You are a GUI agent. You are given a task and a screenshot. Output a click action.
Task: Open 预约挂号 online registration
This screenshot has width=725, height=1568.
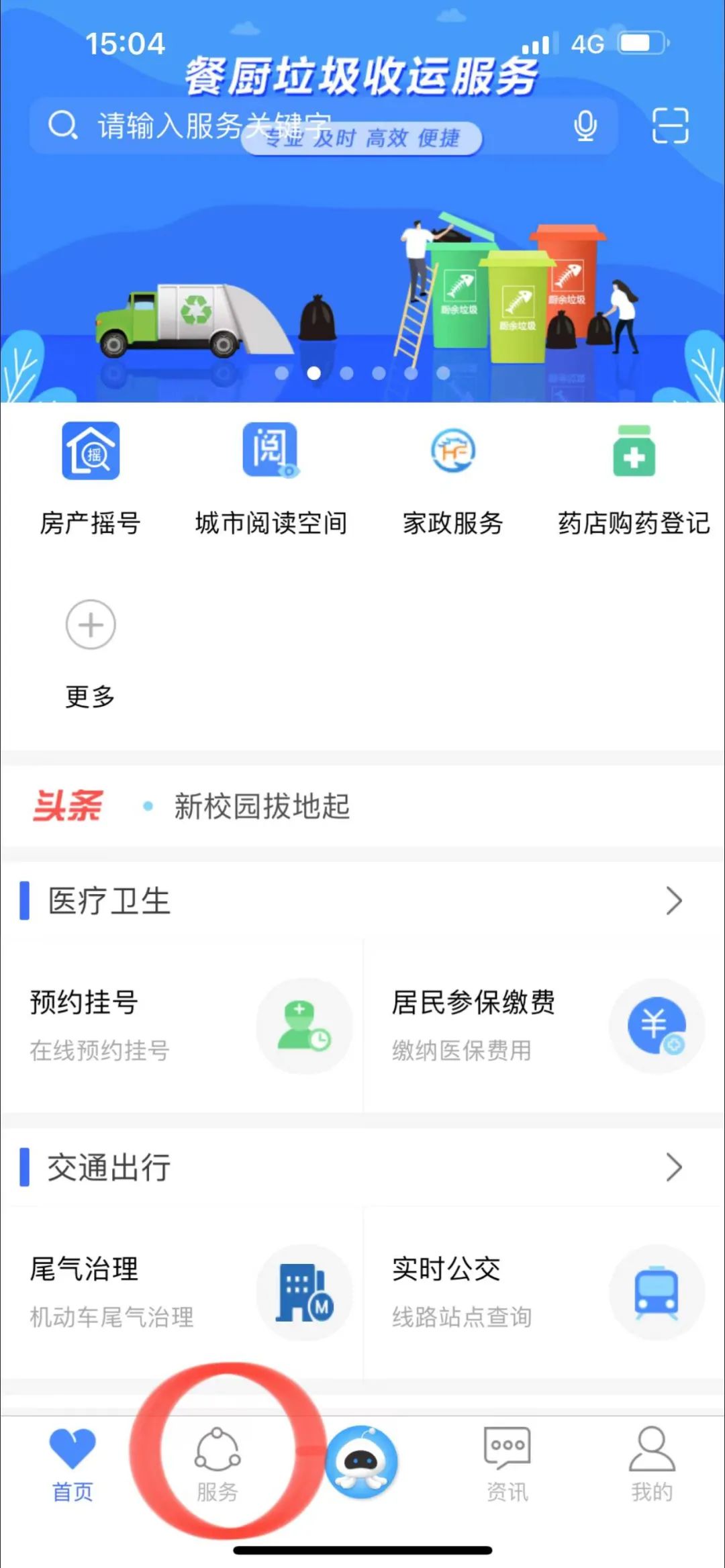[x=181, y=1025]
